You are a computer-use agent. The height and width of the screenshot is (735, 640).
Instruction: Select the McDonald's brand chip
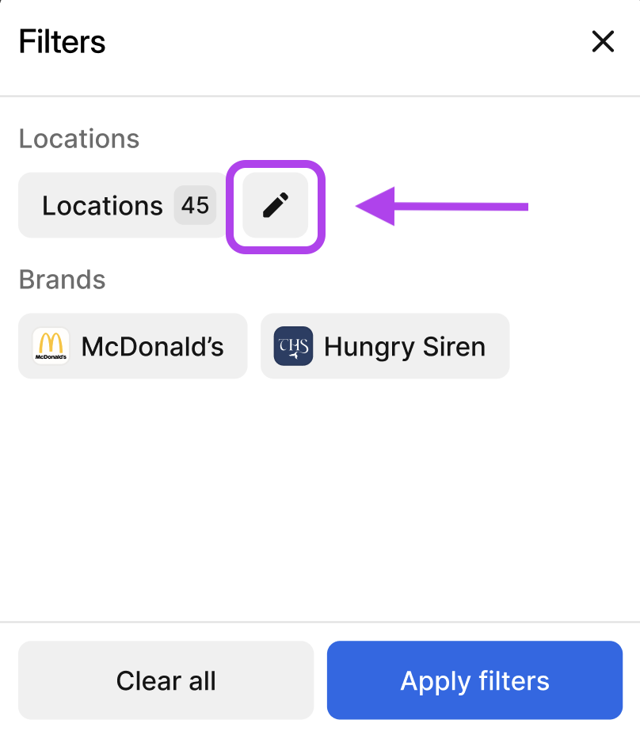tap(132, 346)
